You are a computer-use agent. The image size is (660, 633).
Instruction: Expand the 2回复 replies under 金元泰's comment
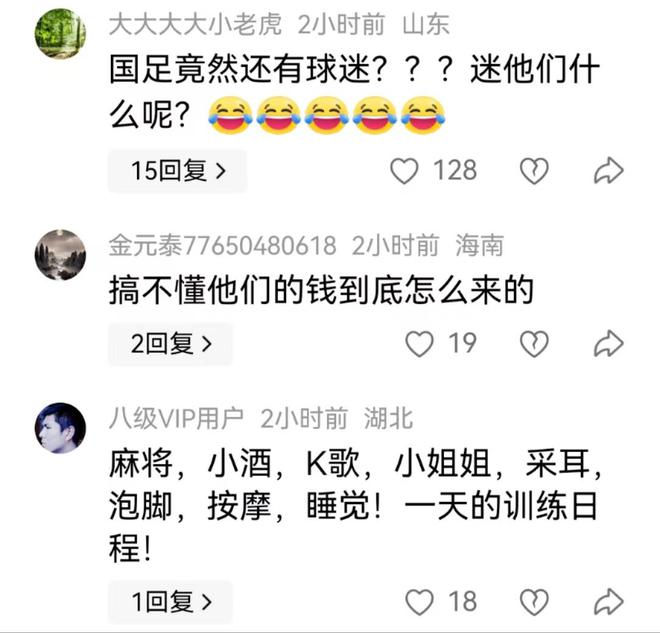pyautogui.click(x=170, y=344)
